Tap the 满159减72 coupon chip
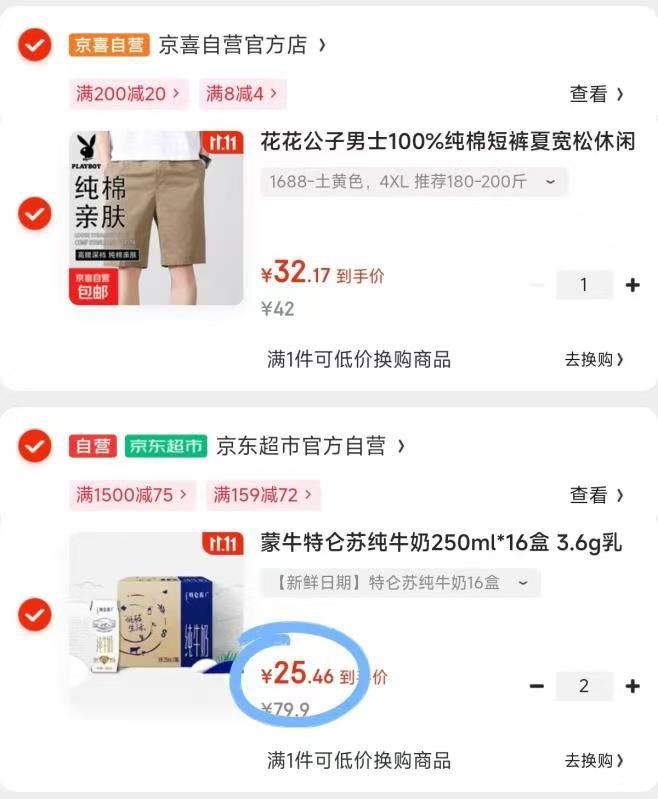The height and width of the screenshot is (799, 658). [x=263, y=495]
